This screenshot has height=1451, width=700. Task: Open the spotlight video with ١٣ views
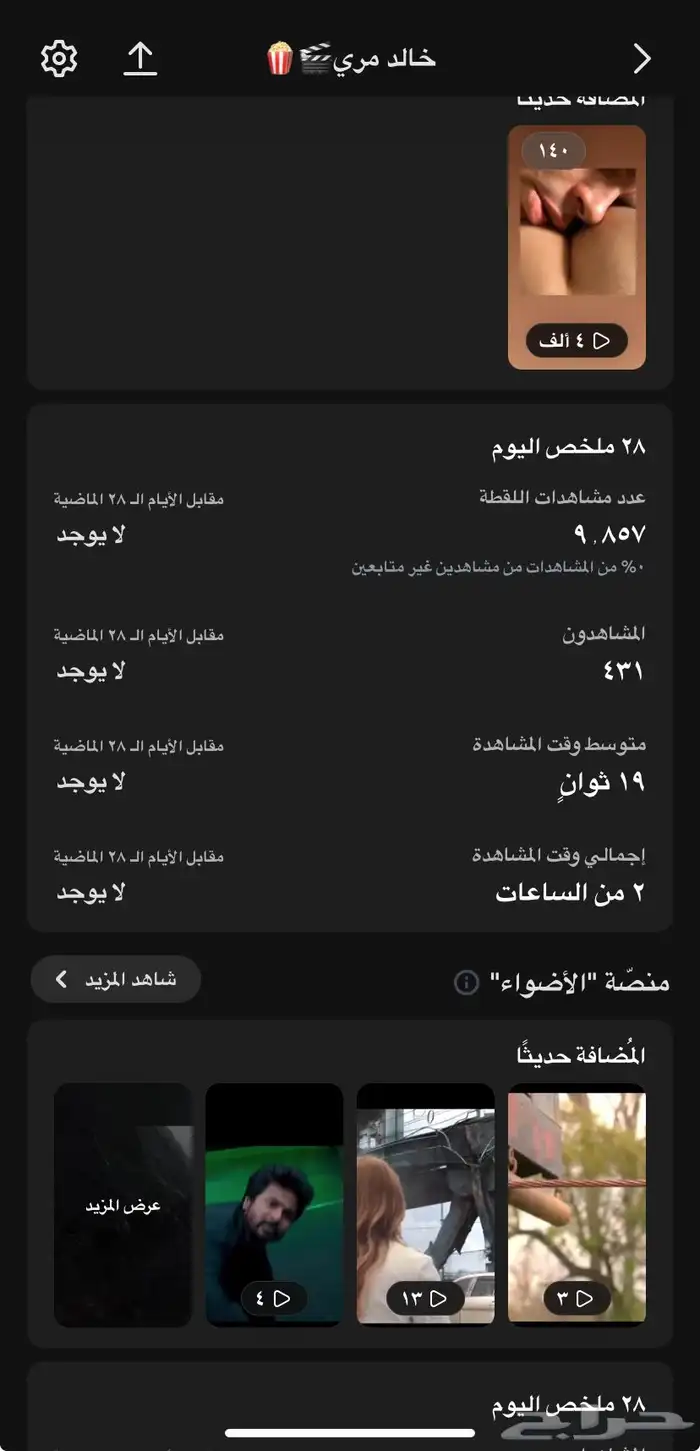coord(426,1205)
